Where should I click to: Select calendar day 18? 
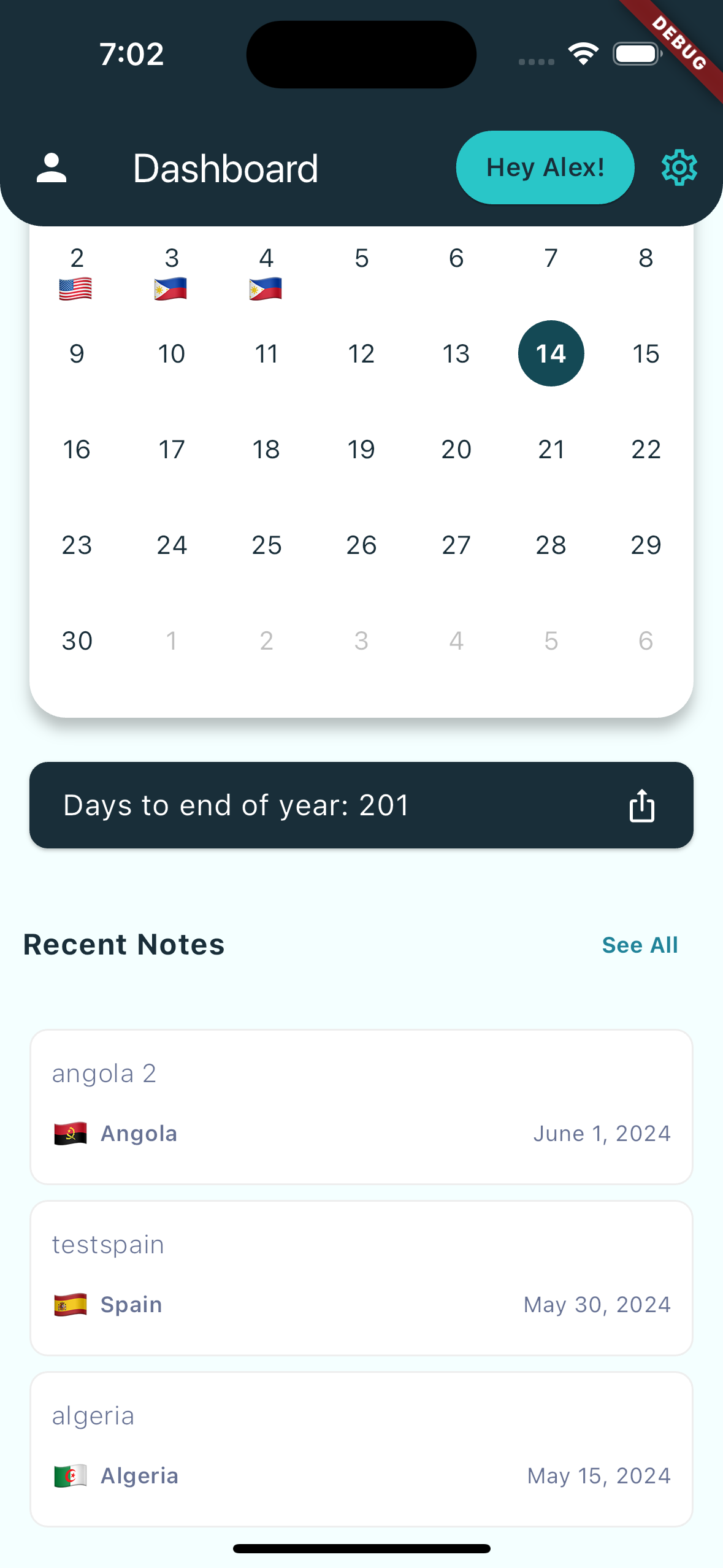[266, 449]
